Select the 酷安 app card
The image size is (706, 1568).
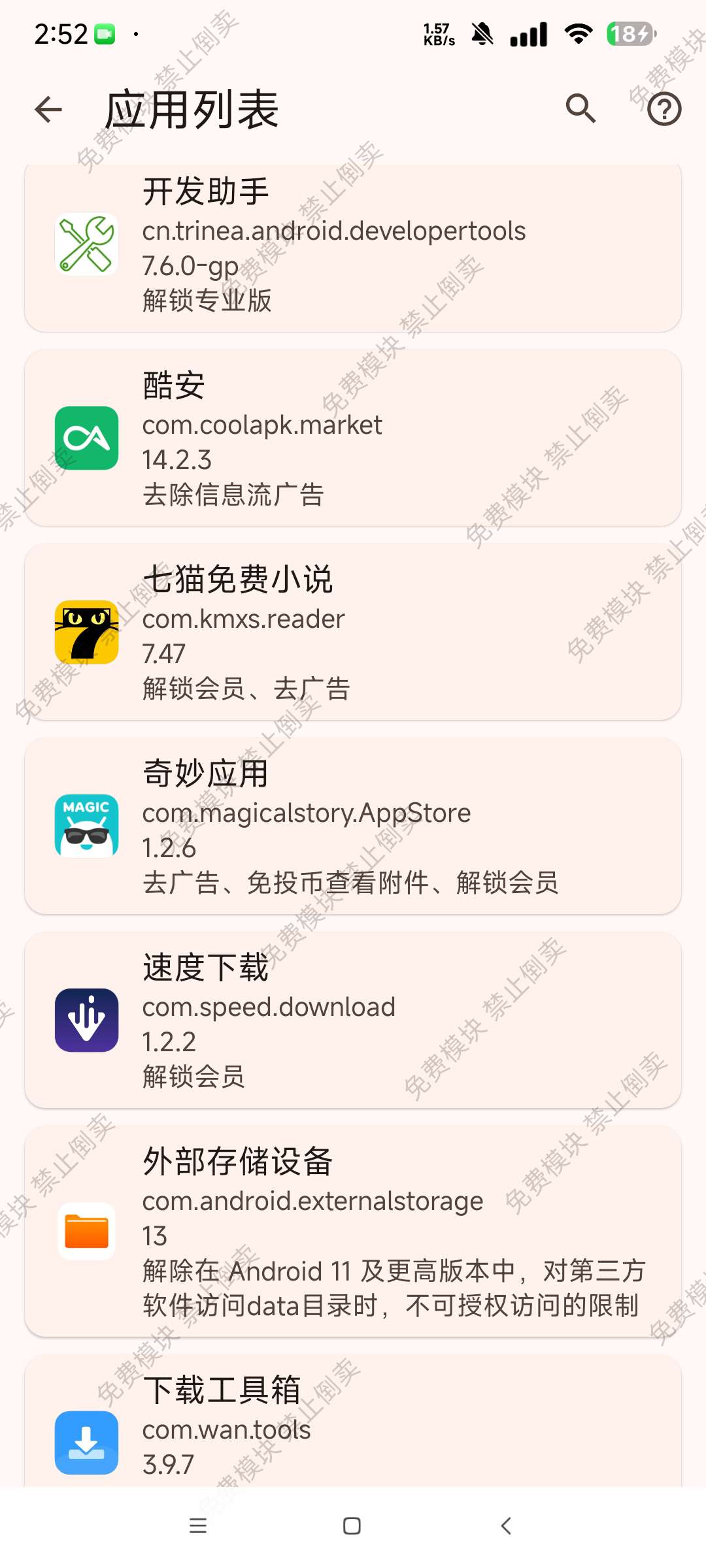(353, 438)
